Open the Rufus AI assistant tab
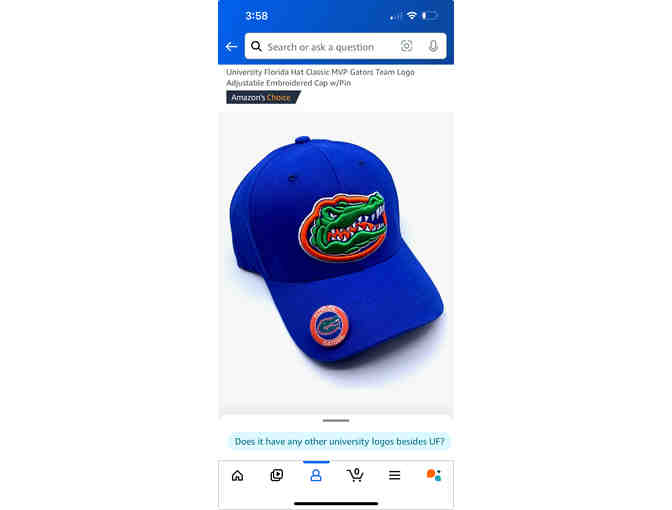672x510 pixels. (x=433, y=475)
